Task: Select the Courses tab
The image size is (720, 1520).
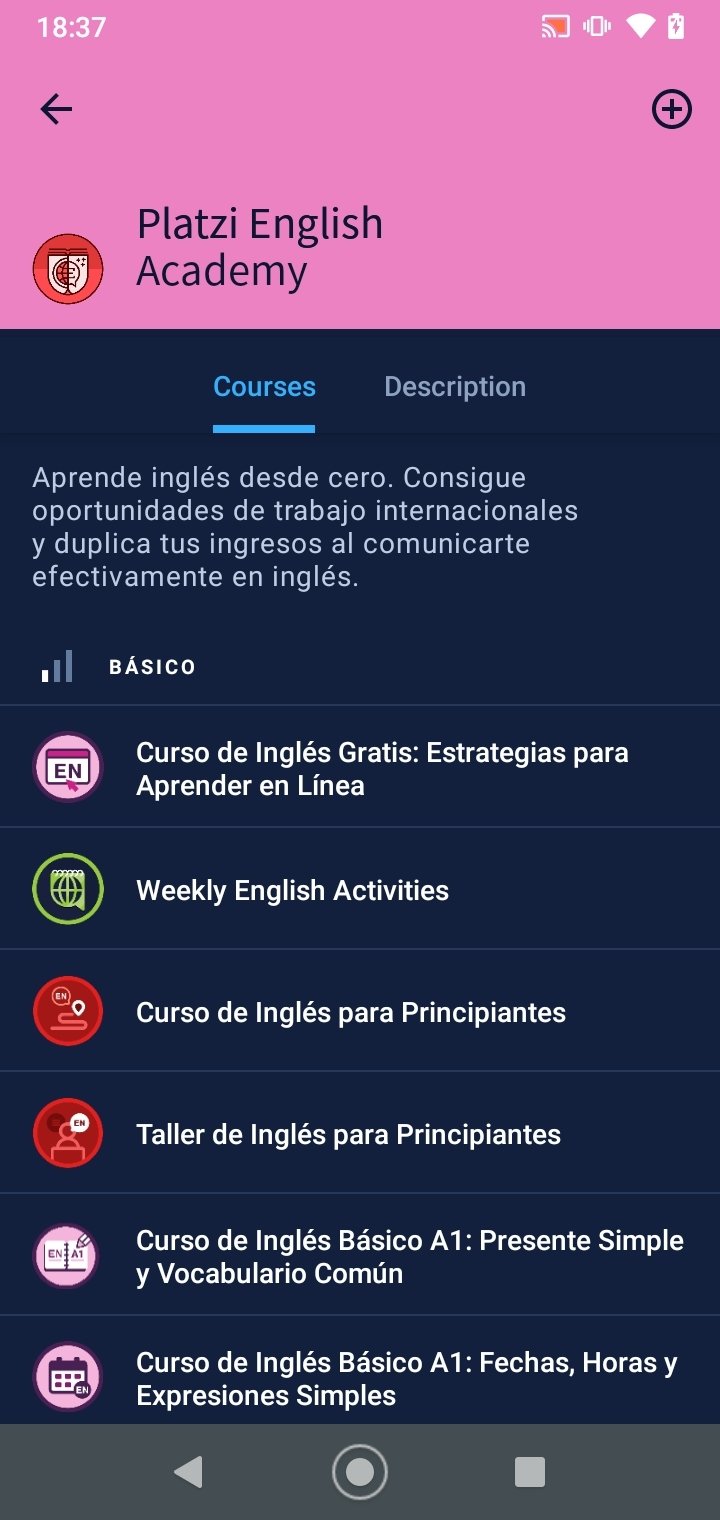Action: coord(264,387)
